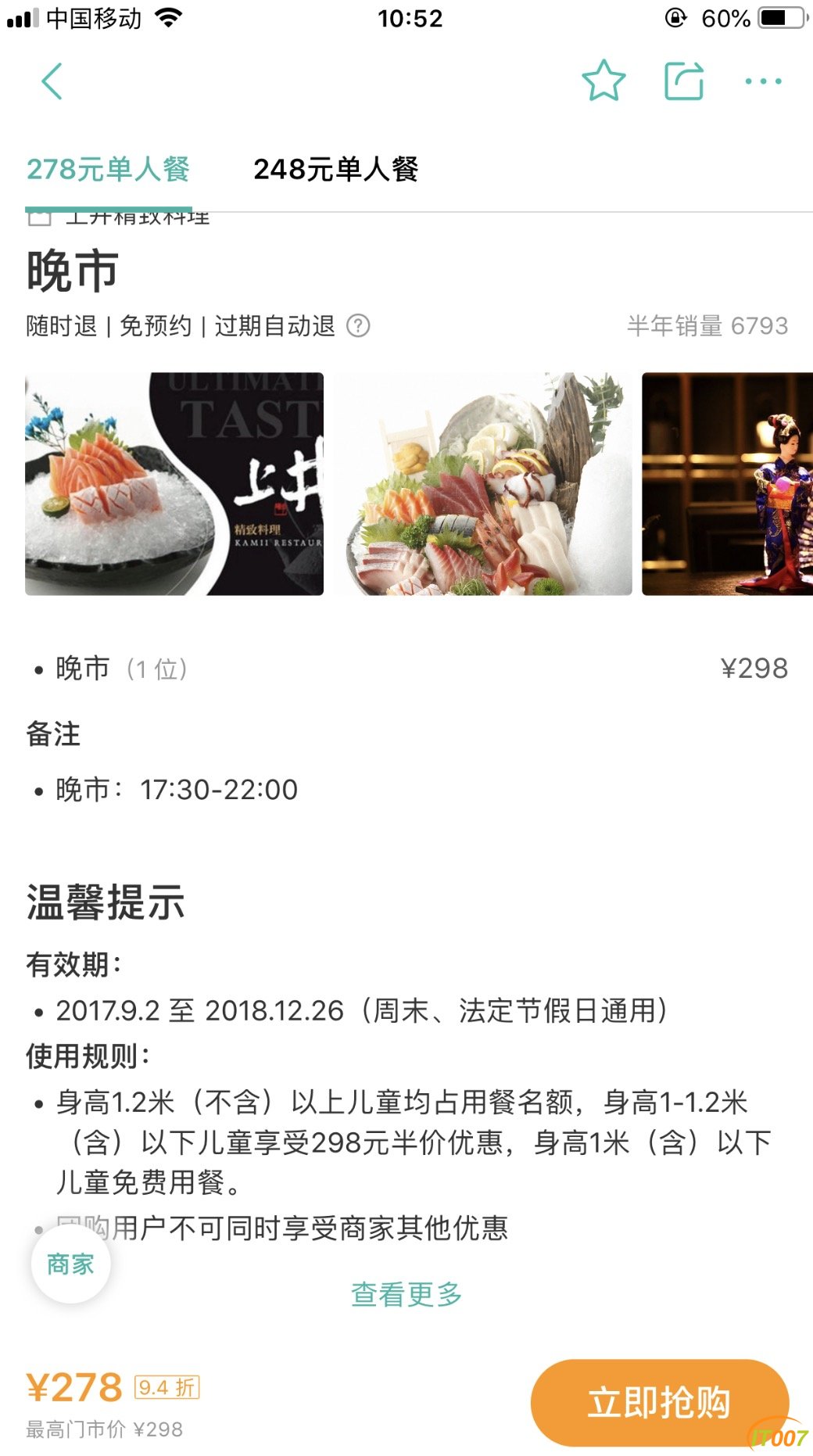Go back to the previous page
Screen dimensions: 813x1456
(52, 81)
